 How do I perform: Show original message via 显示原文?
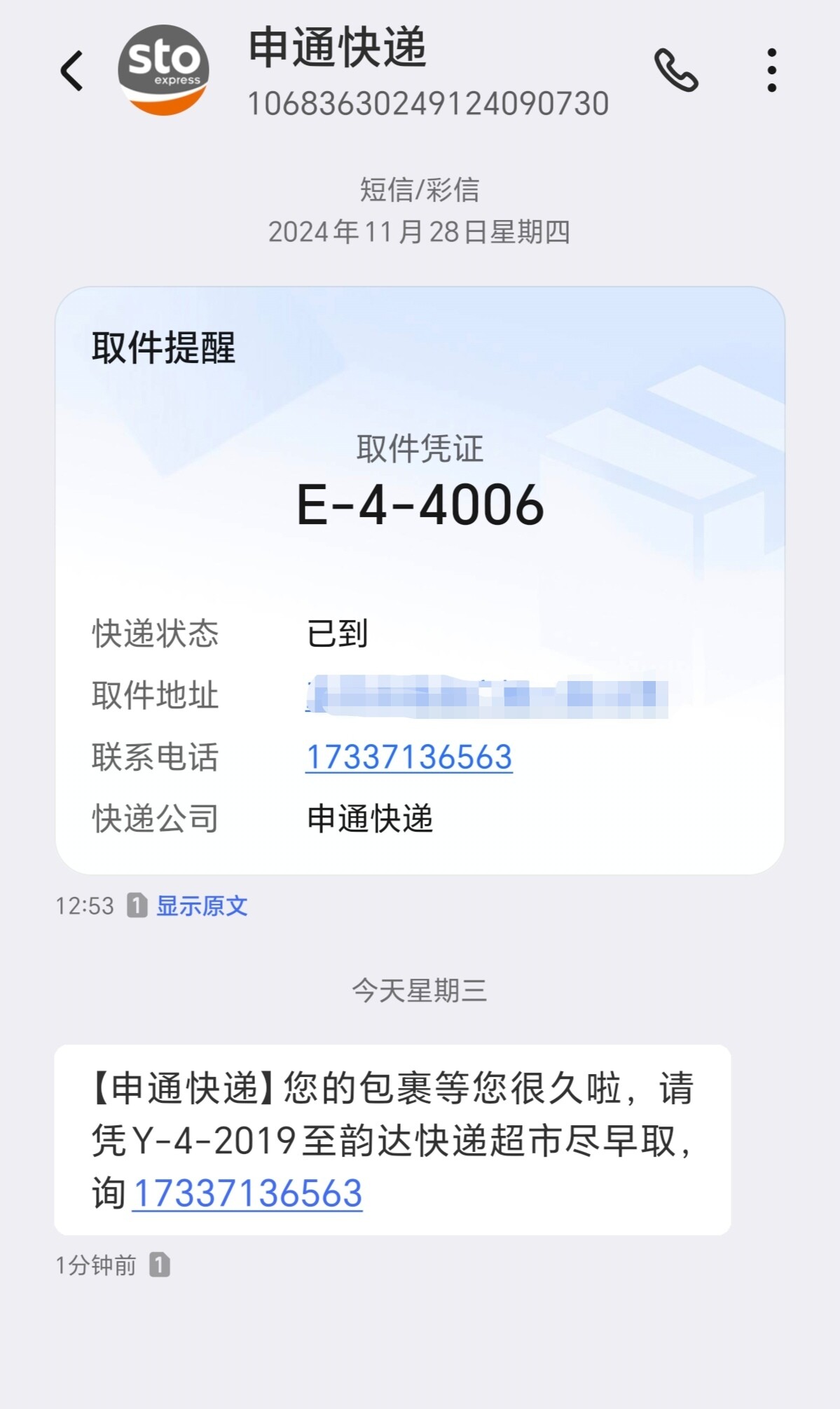202,906
